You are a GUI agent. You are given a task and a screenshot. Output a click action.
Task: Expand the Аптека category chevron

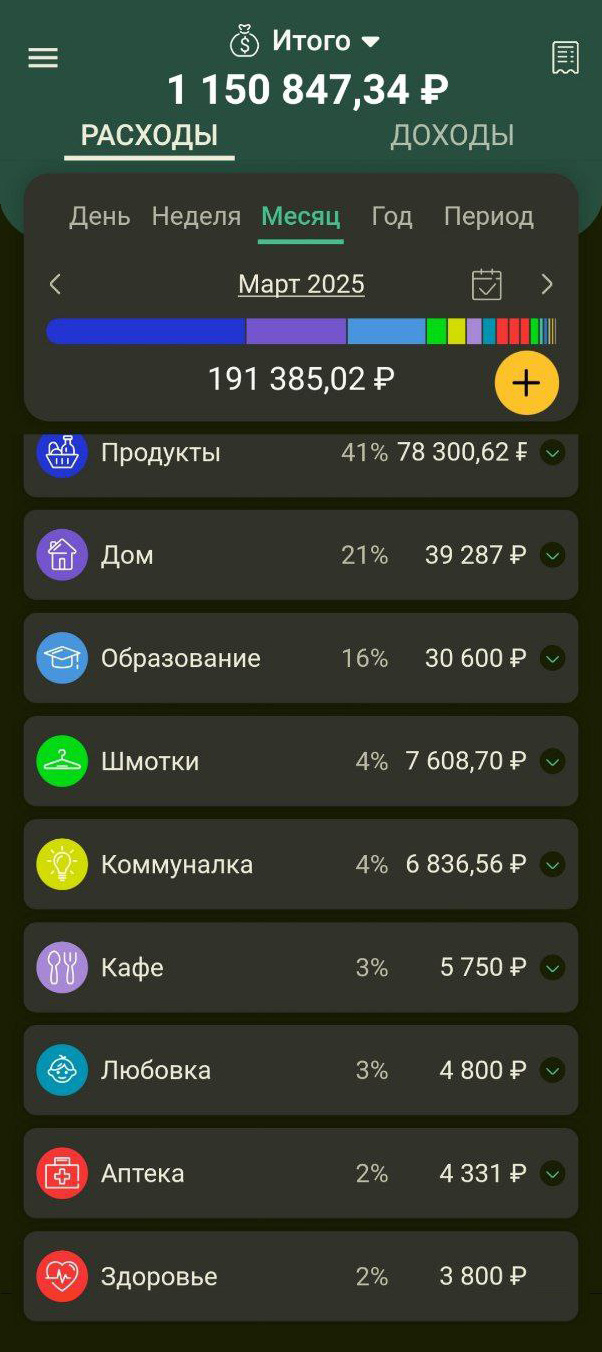pos(552,1173)
